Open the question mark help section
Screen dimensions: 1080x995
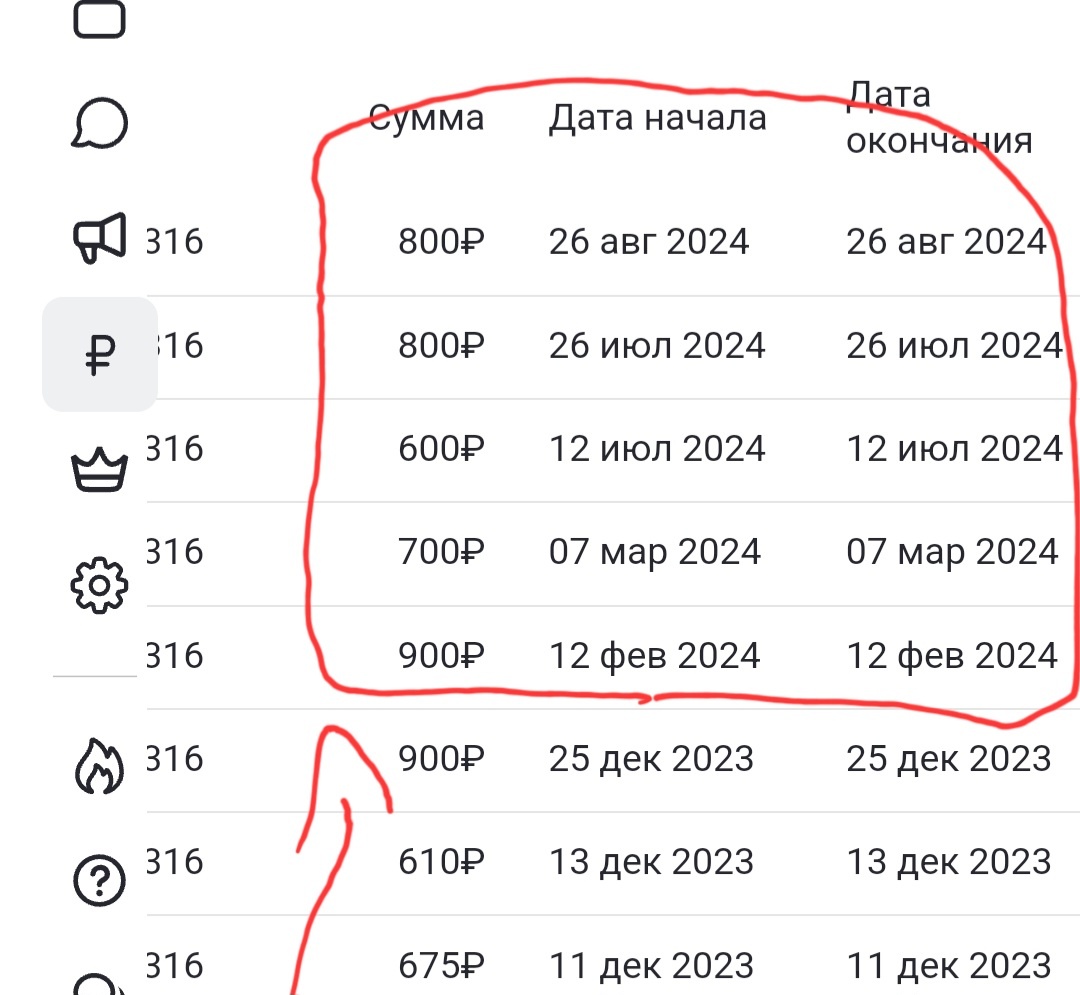coord(100,880)
